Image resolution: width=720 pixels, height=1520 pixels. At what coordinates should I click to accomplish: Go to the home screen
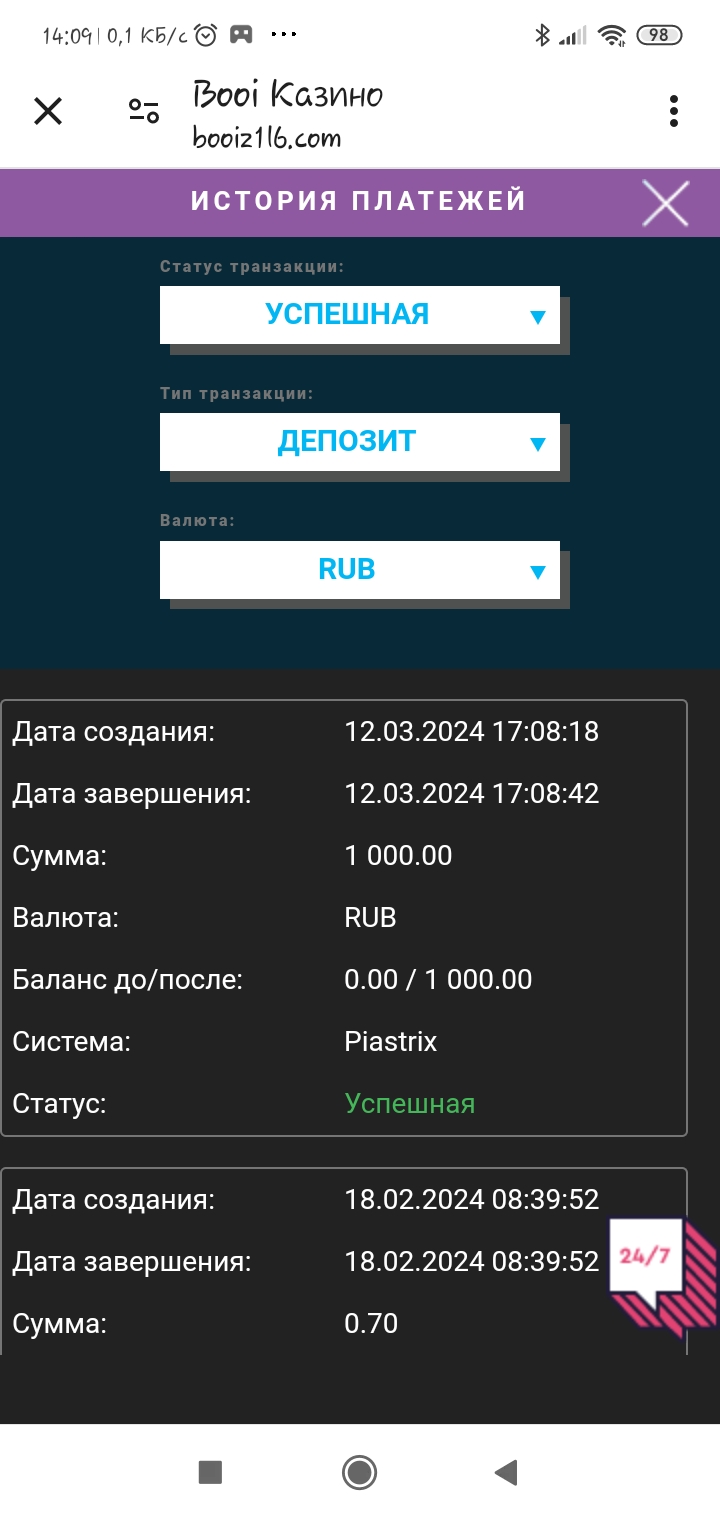pos(359,1472)
